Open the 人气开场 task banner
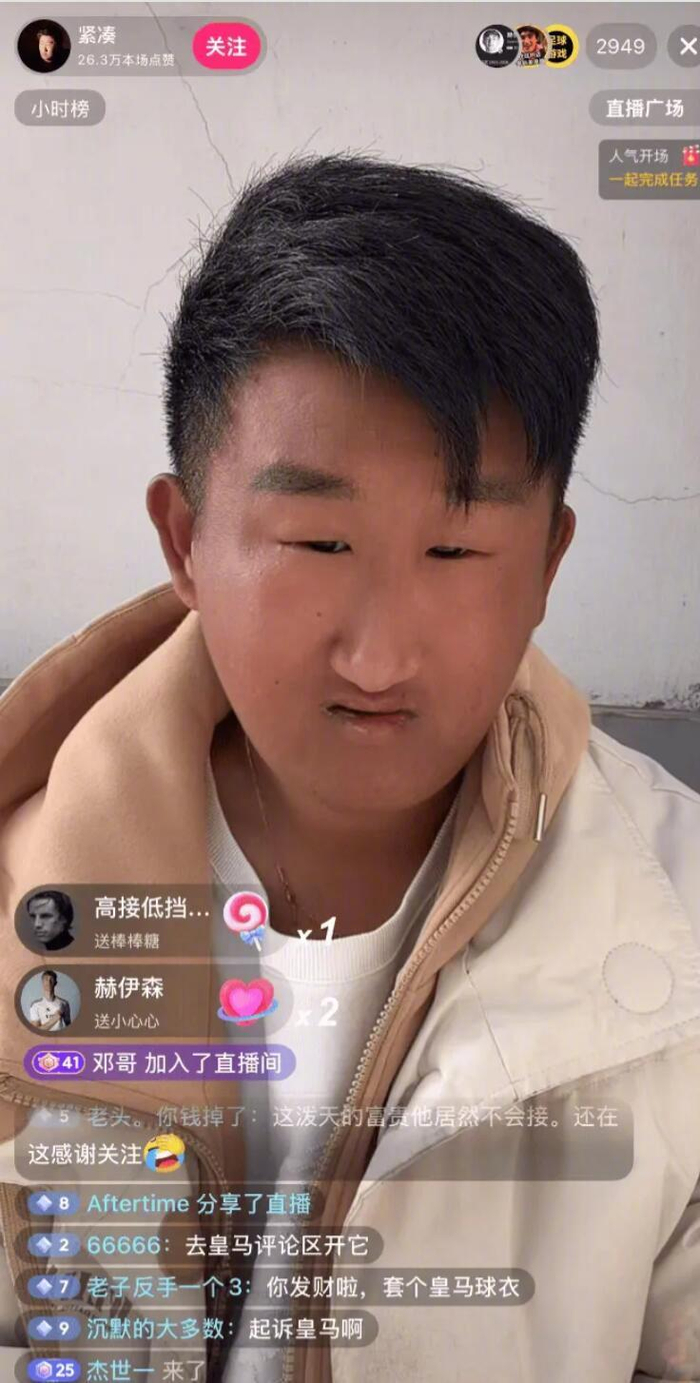The width and height of the screenshot is (700, 1383). pos(650,168)
